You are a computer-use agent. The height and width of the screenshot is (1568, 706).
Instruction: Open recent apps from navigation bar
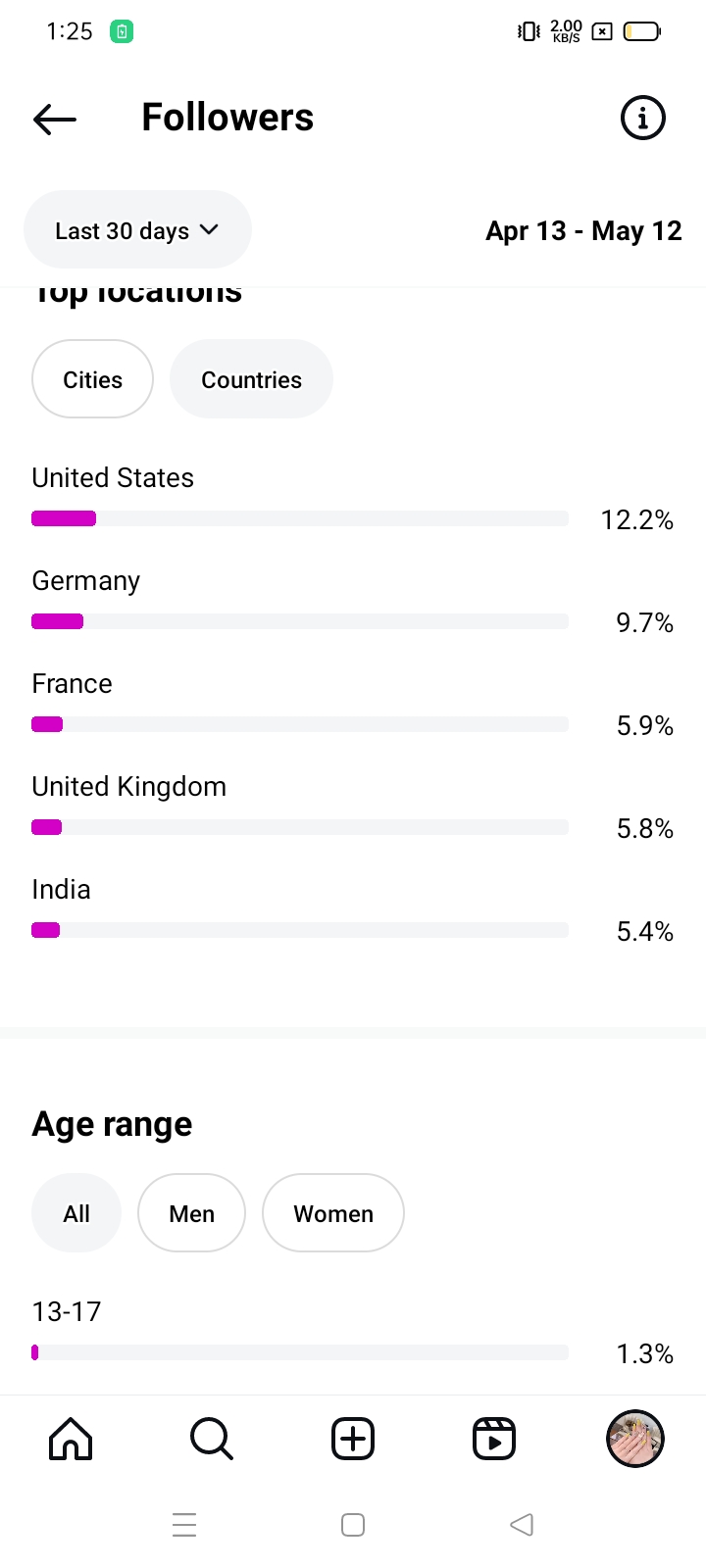(x=184, y=1525)
